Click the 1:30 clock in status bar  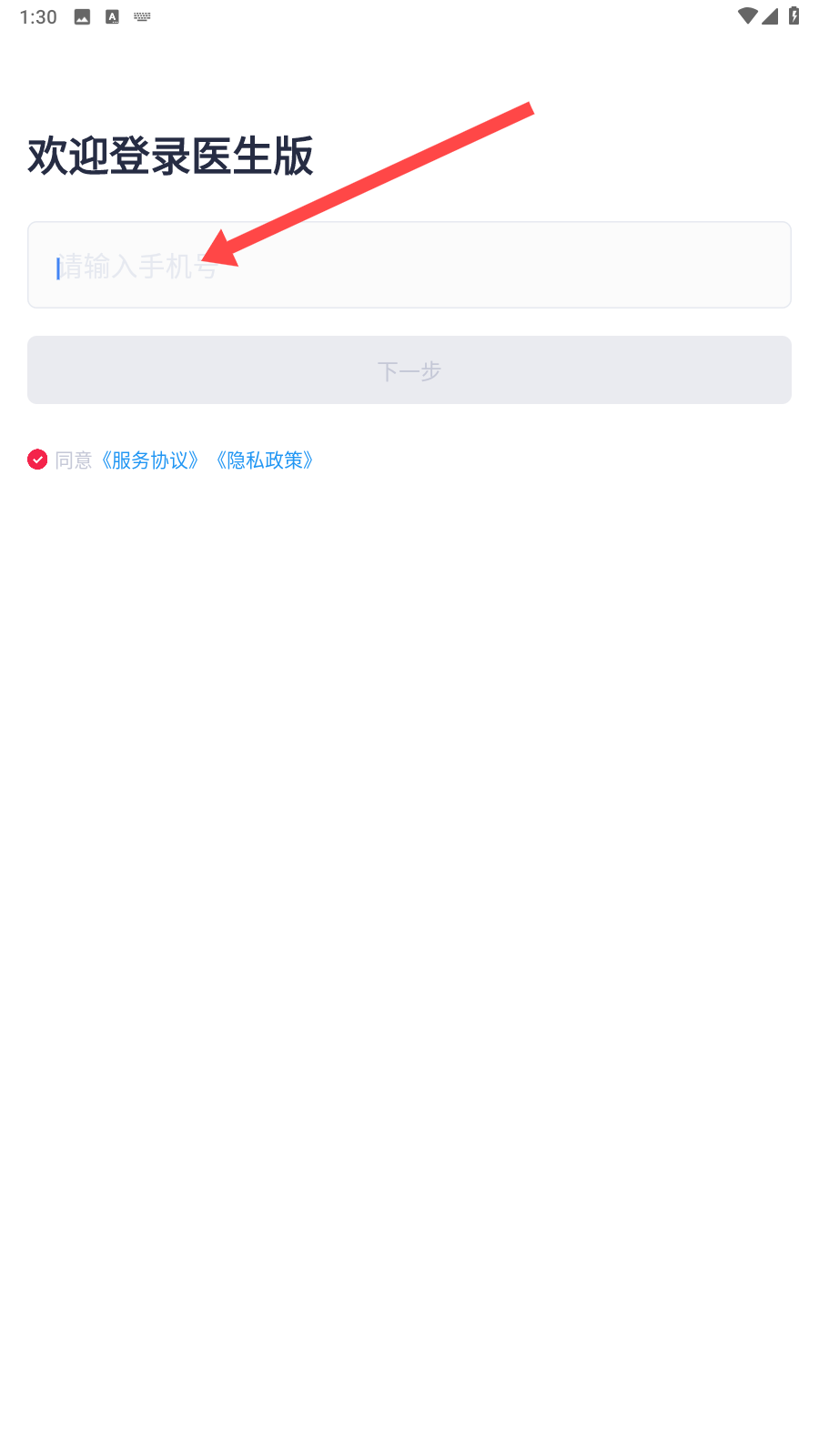coord(38,15)
